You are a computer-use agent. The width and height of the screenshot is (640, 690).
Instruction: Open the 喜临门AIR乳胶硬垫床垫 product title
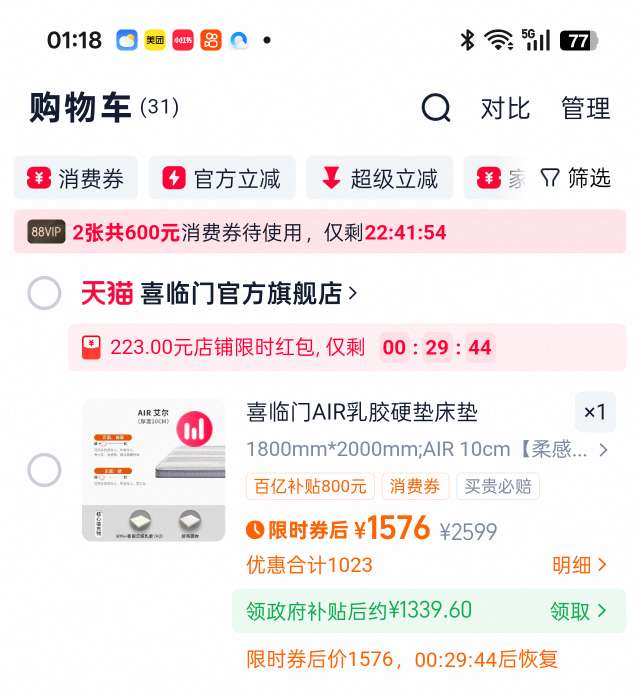click(362, 412)
